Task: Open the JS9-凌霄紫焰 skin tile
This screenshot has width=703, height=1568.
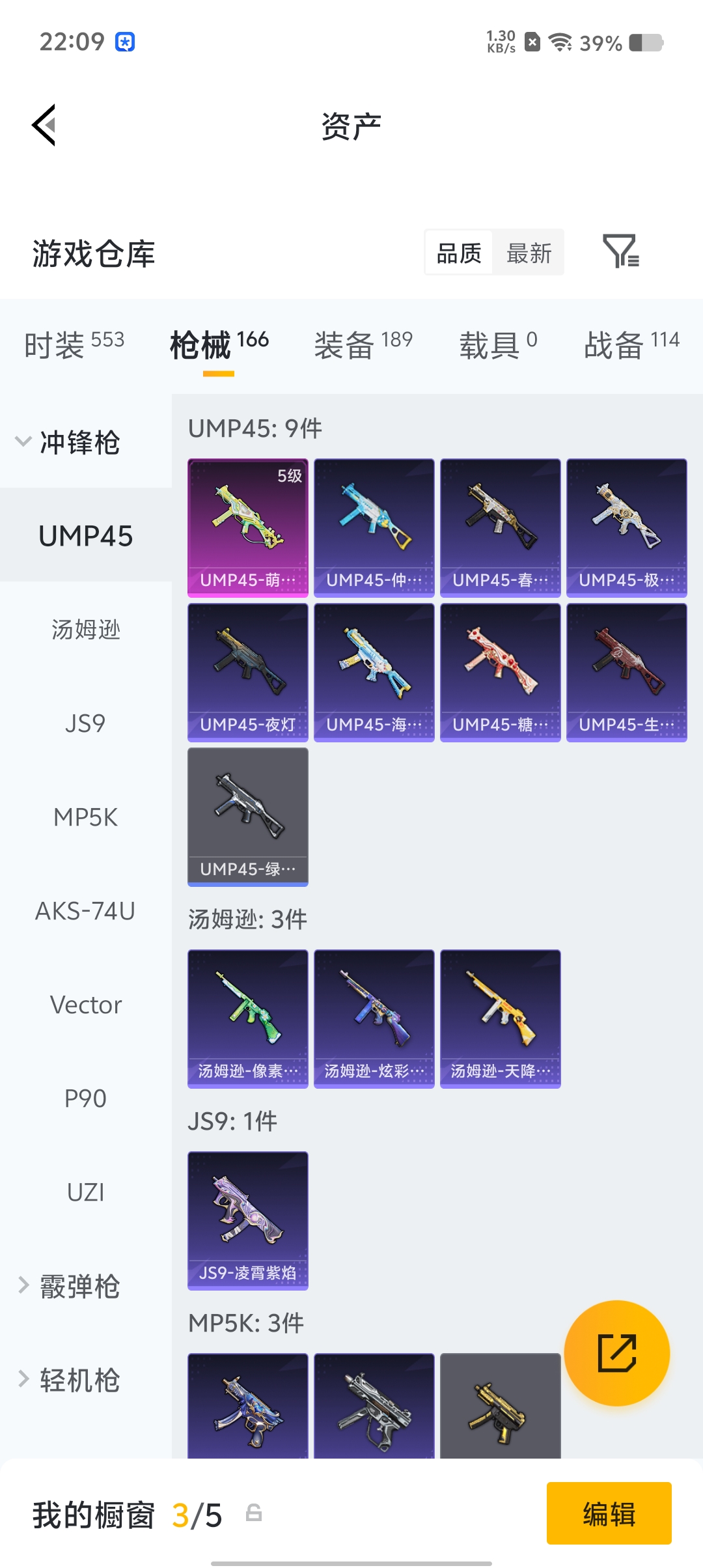Action: [x=248, y=1220]
